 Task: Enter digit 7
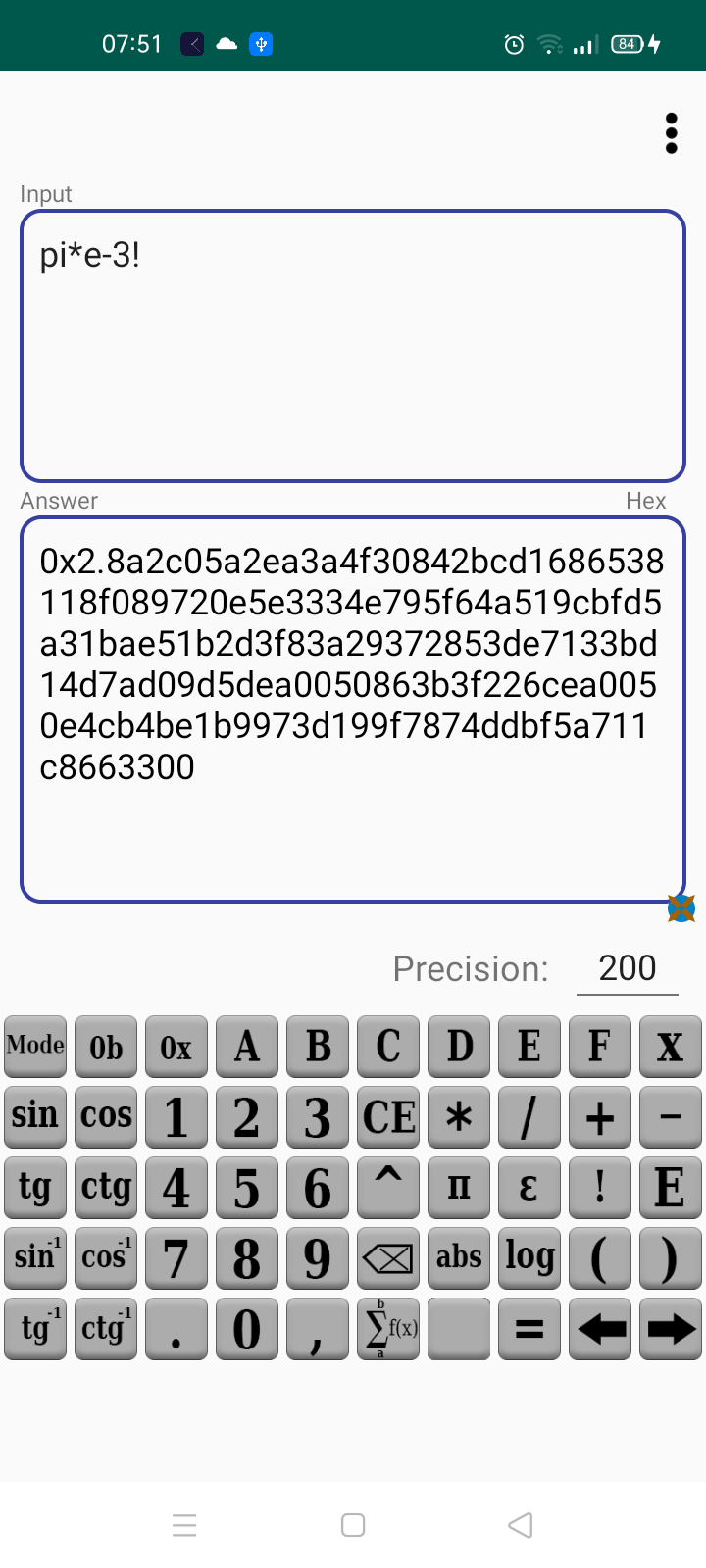[x=176, y=1257]
